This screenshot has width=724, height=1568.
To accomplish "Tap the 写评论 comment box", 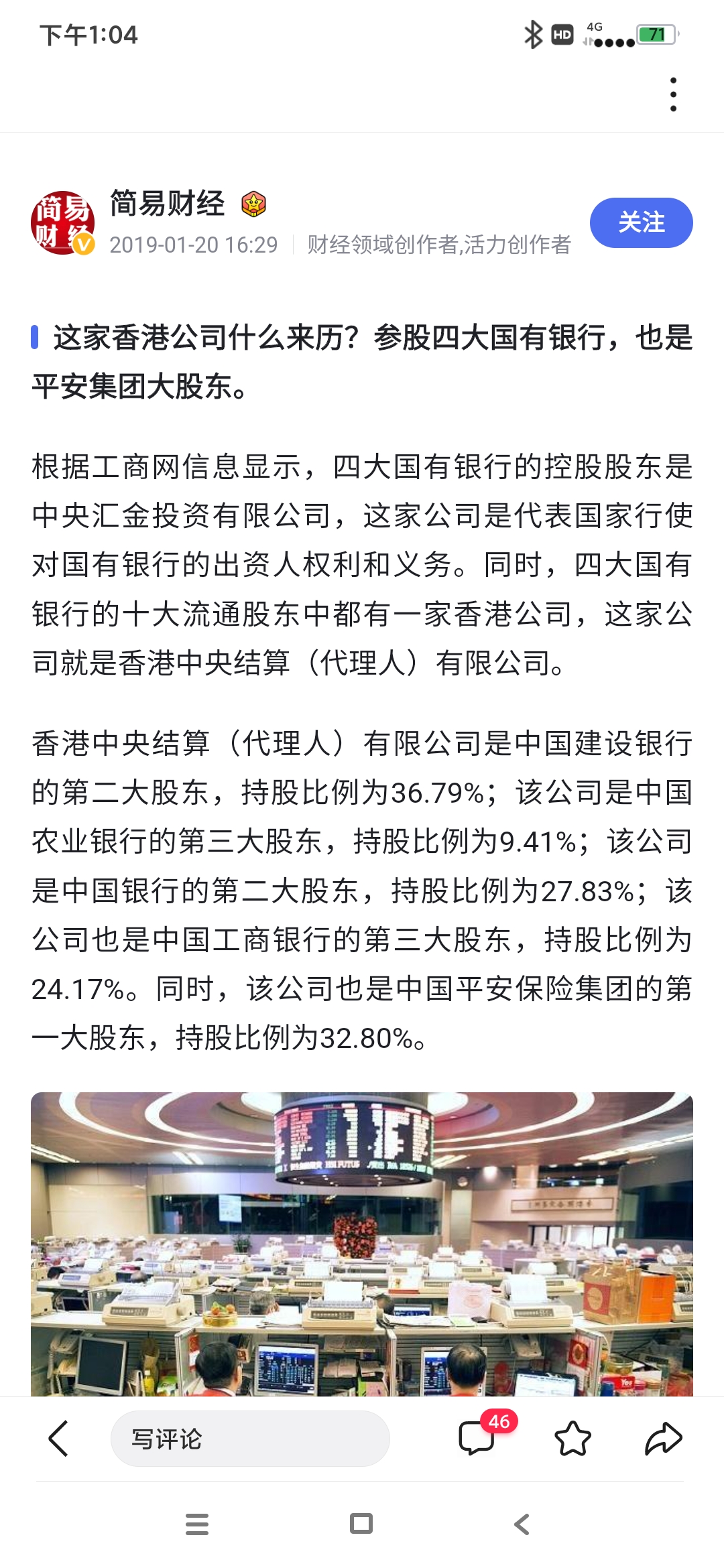I will click(x=249, y=1438).
